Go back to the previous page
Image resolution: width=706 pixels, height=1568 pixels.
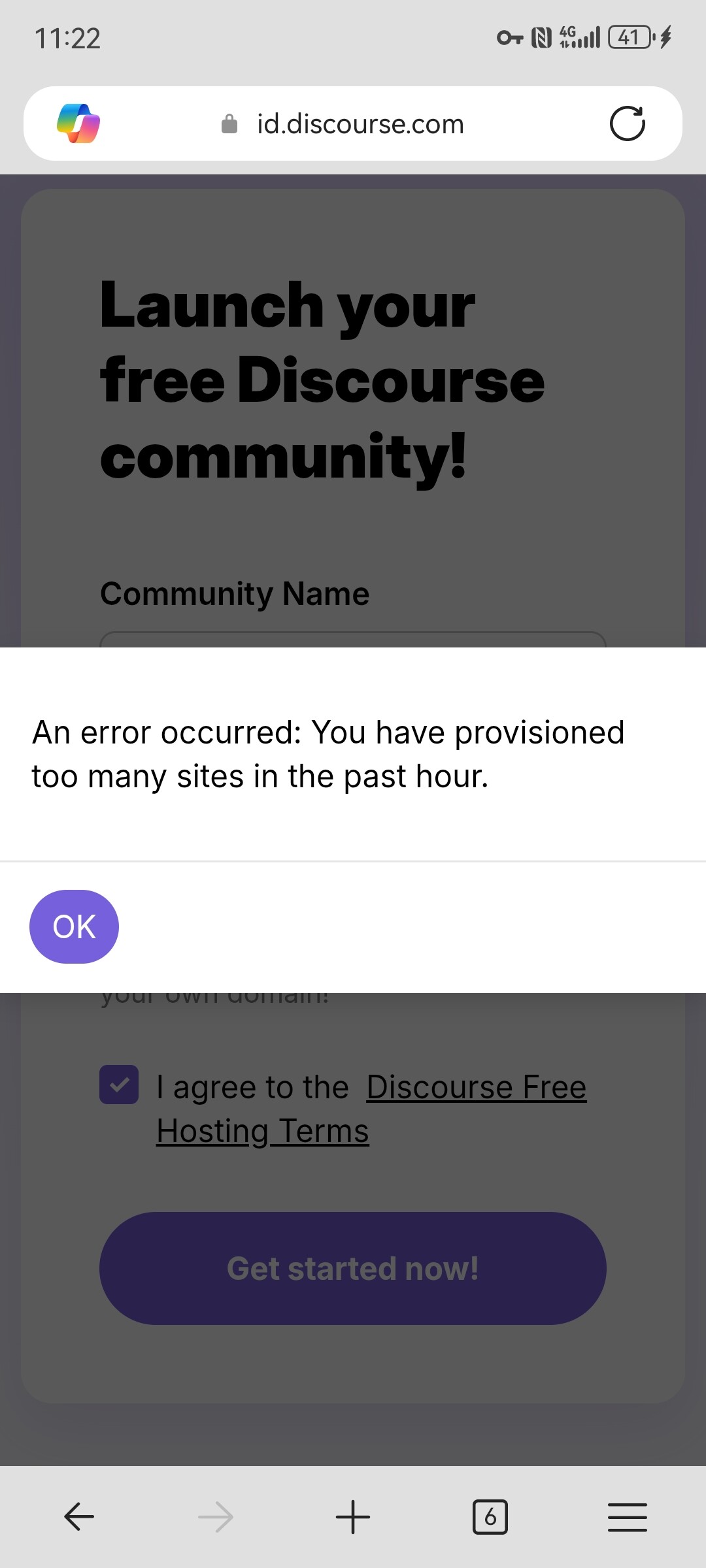pyautogui.click(x=79, y=1516)
